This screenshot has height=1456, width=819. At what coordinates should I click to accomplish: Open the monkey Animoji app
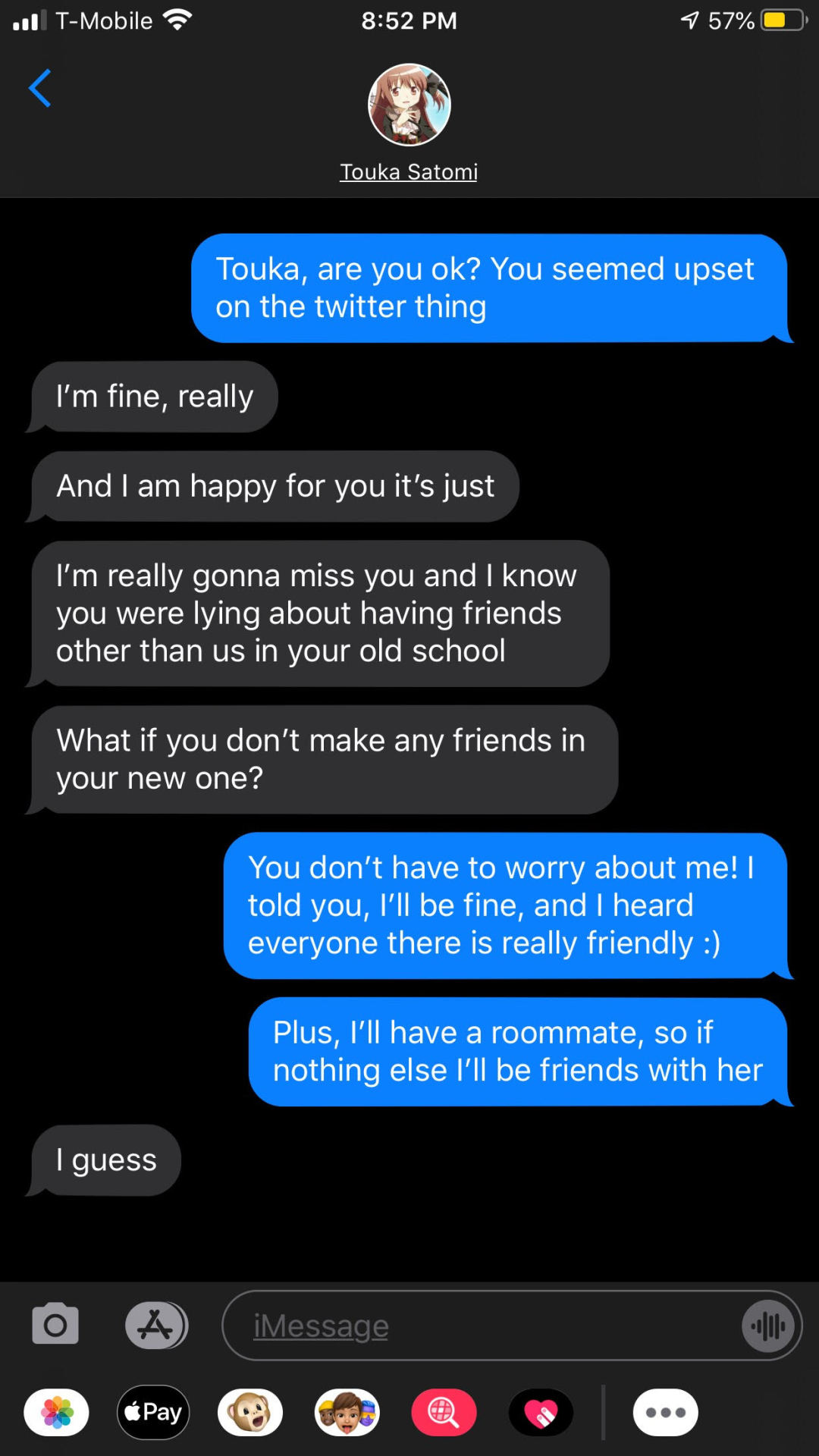[250, 1412]
